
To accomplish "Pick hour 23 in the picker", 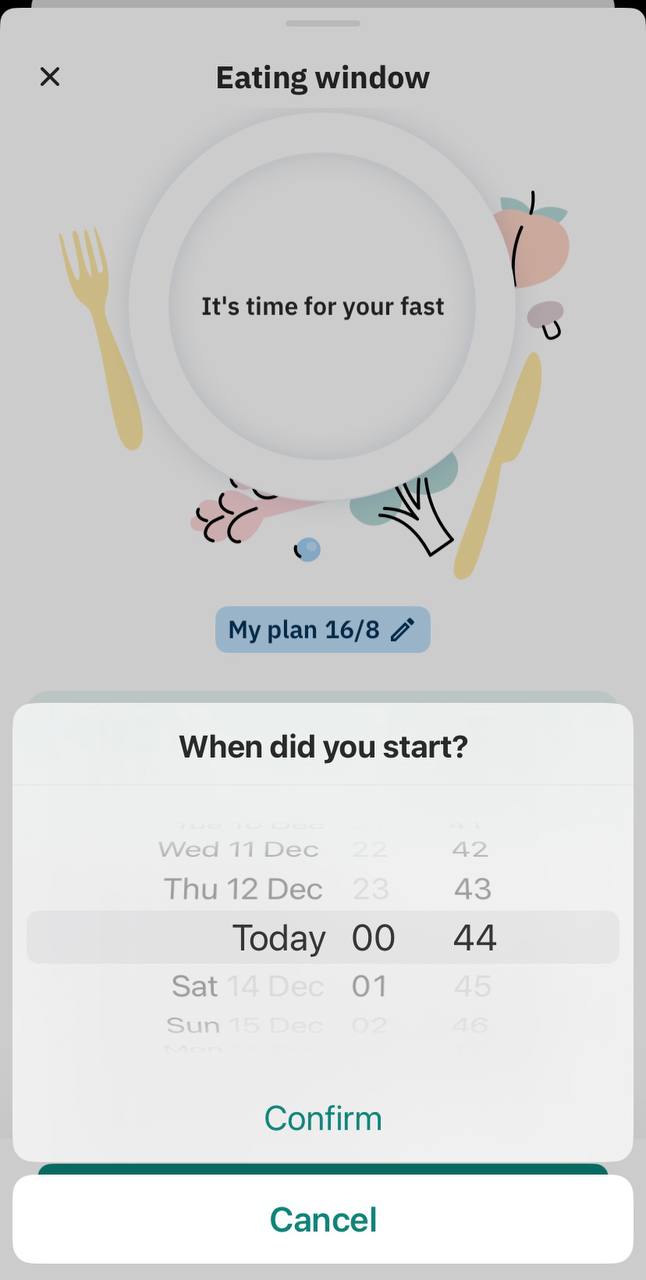I will click(x=370, y=889).
